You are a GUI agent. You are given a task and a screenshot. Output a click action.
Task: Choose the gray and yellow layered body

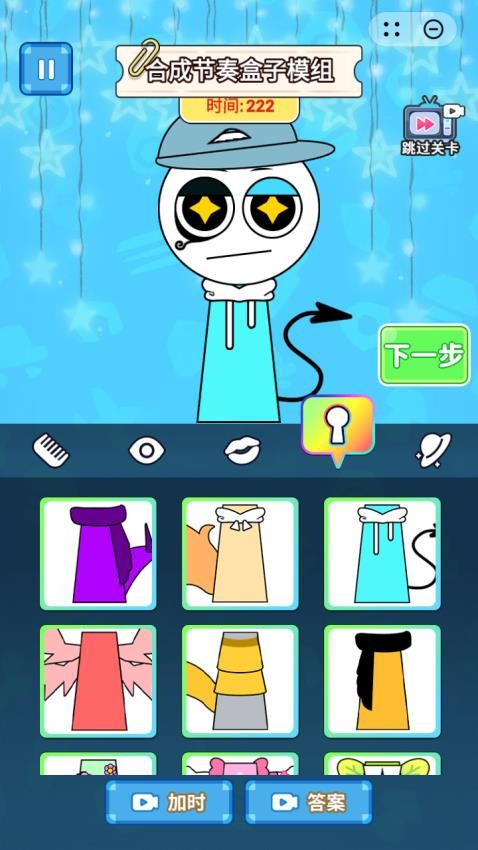pos(240,681)
